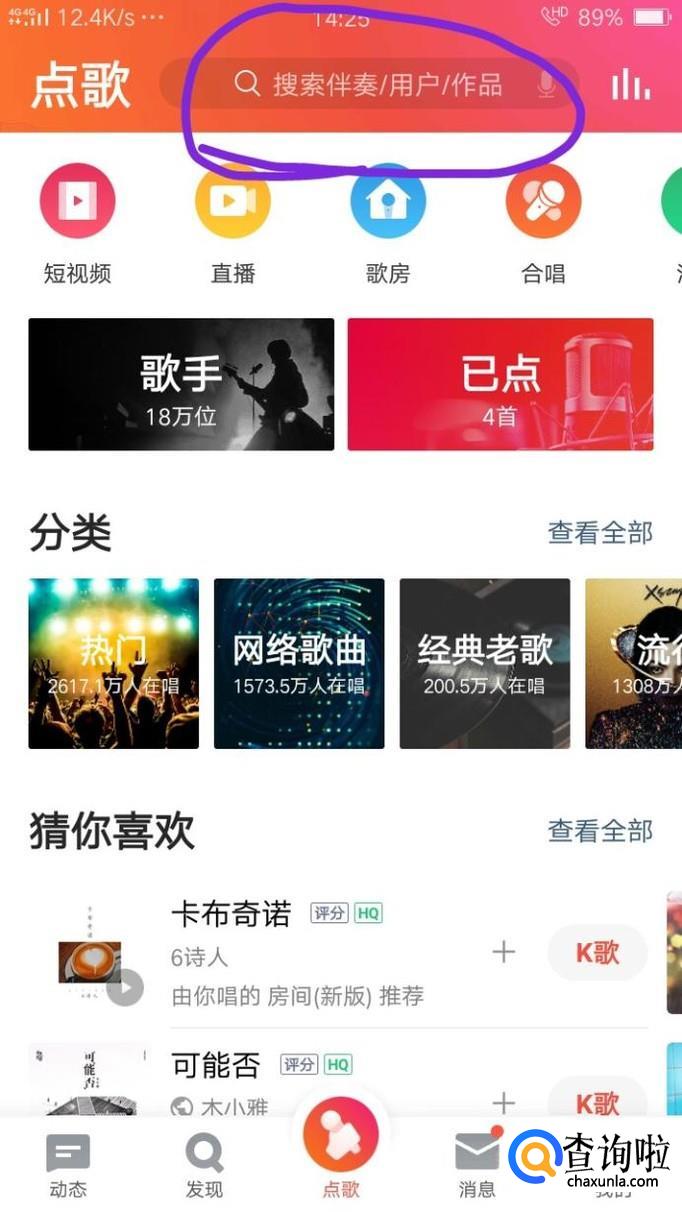Choose 经典老歌 category
Viewport: 682px width, 1212px height.
click(485, 663)
